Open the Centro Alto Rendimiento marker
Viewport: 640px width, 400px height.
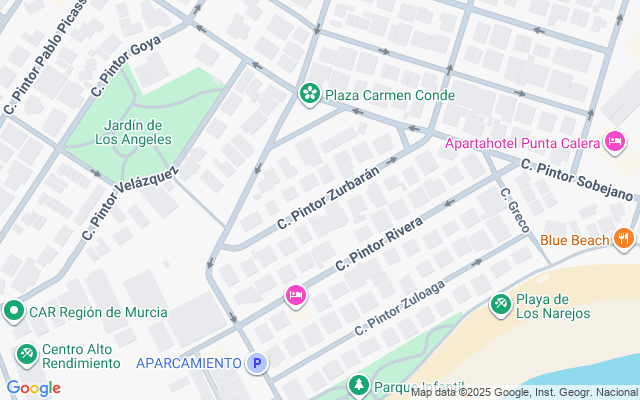[x=27, y=353]
